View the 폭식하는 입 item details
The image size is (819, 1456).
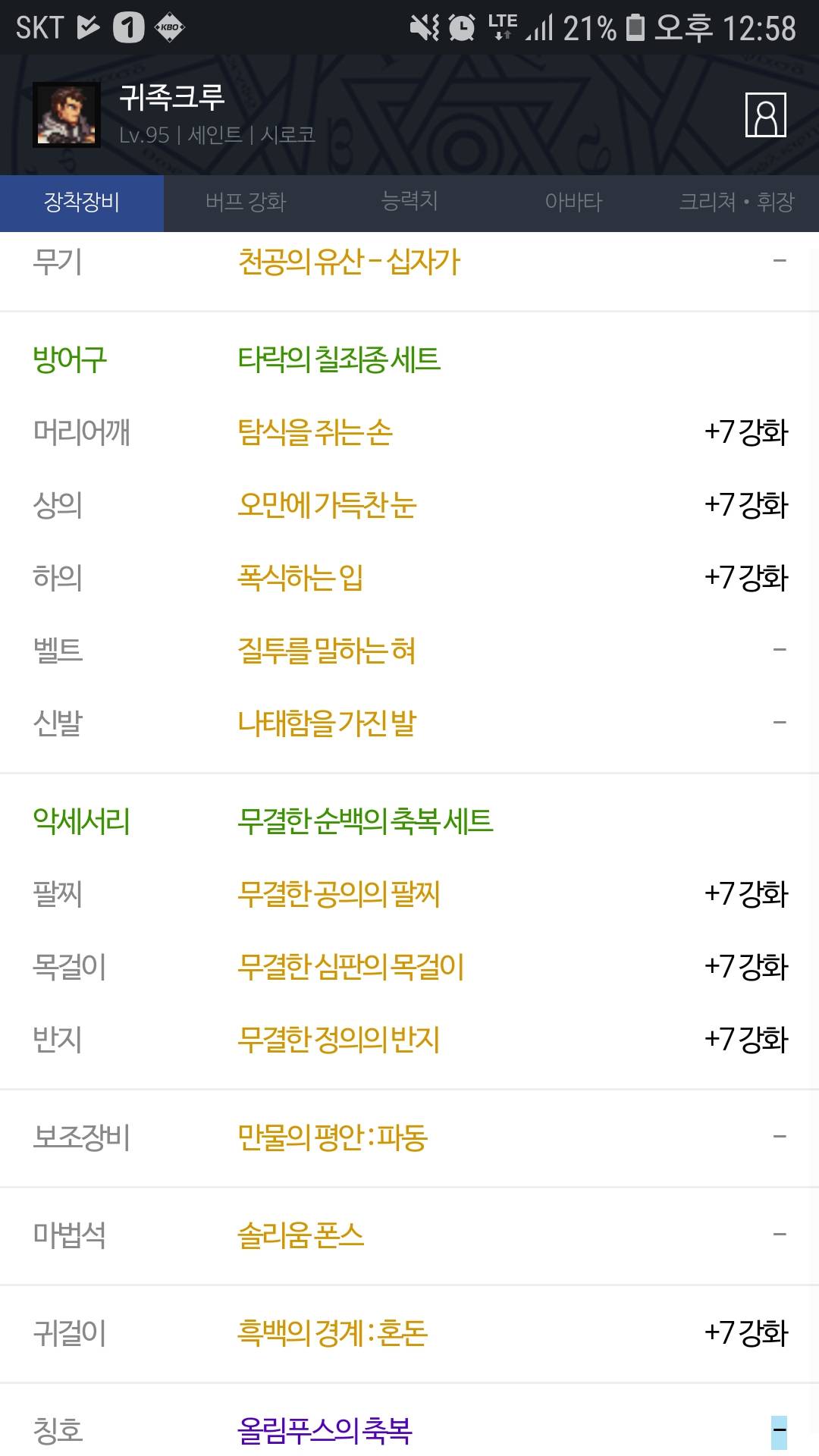click(300, 578)
